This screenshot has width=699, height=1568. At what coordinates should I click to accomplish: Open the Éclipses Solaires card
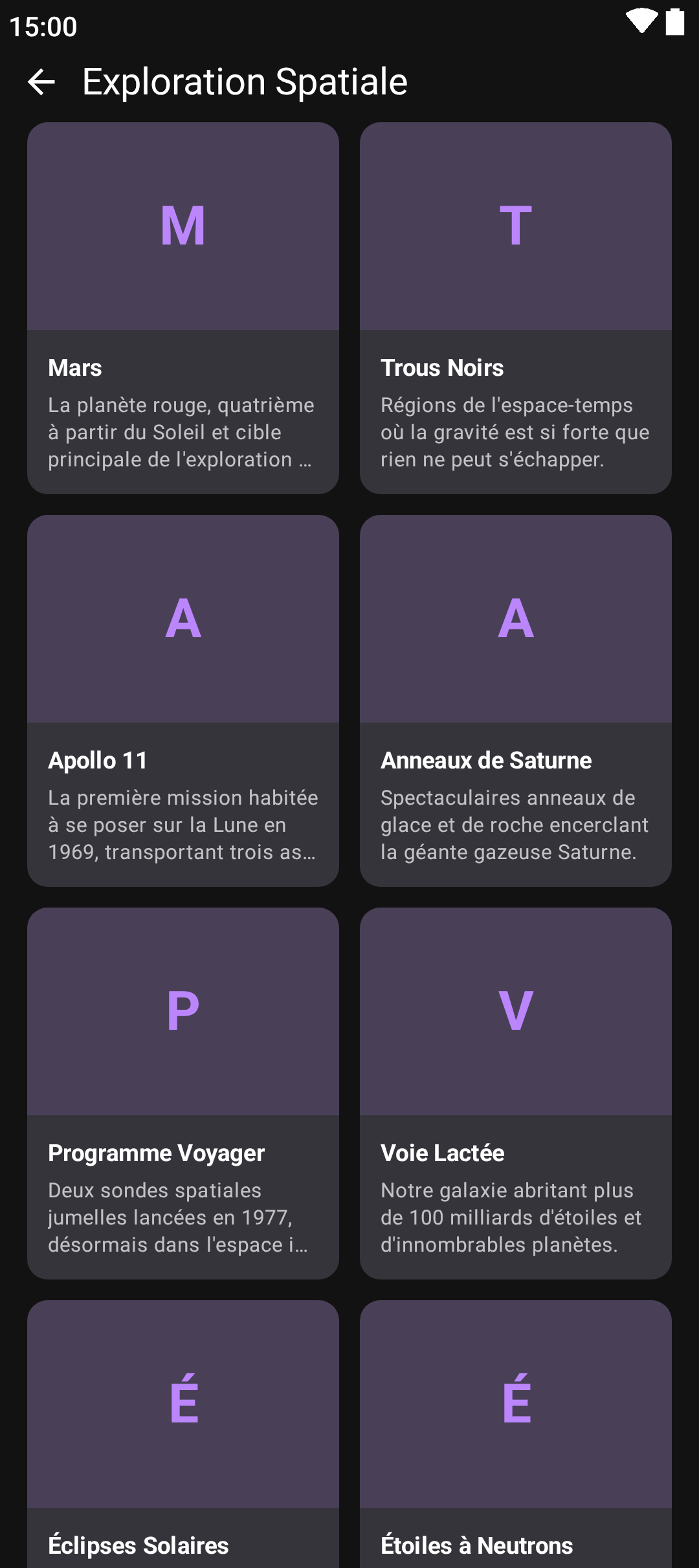coord(183,1433)
